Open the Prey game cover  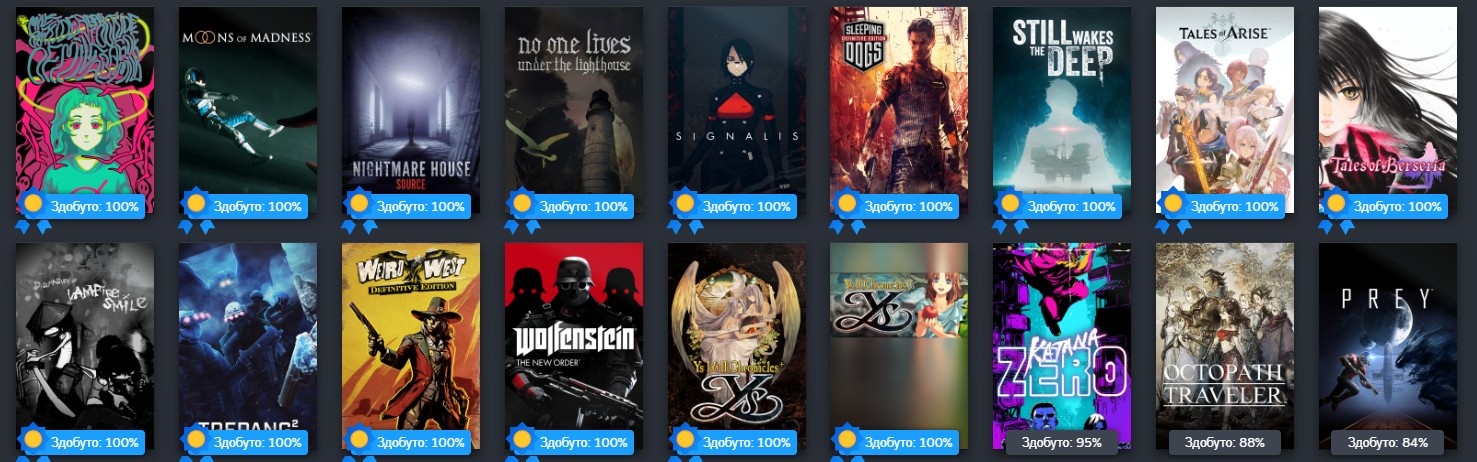[x=1388, y=346]
